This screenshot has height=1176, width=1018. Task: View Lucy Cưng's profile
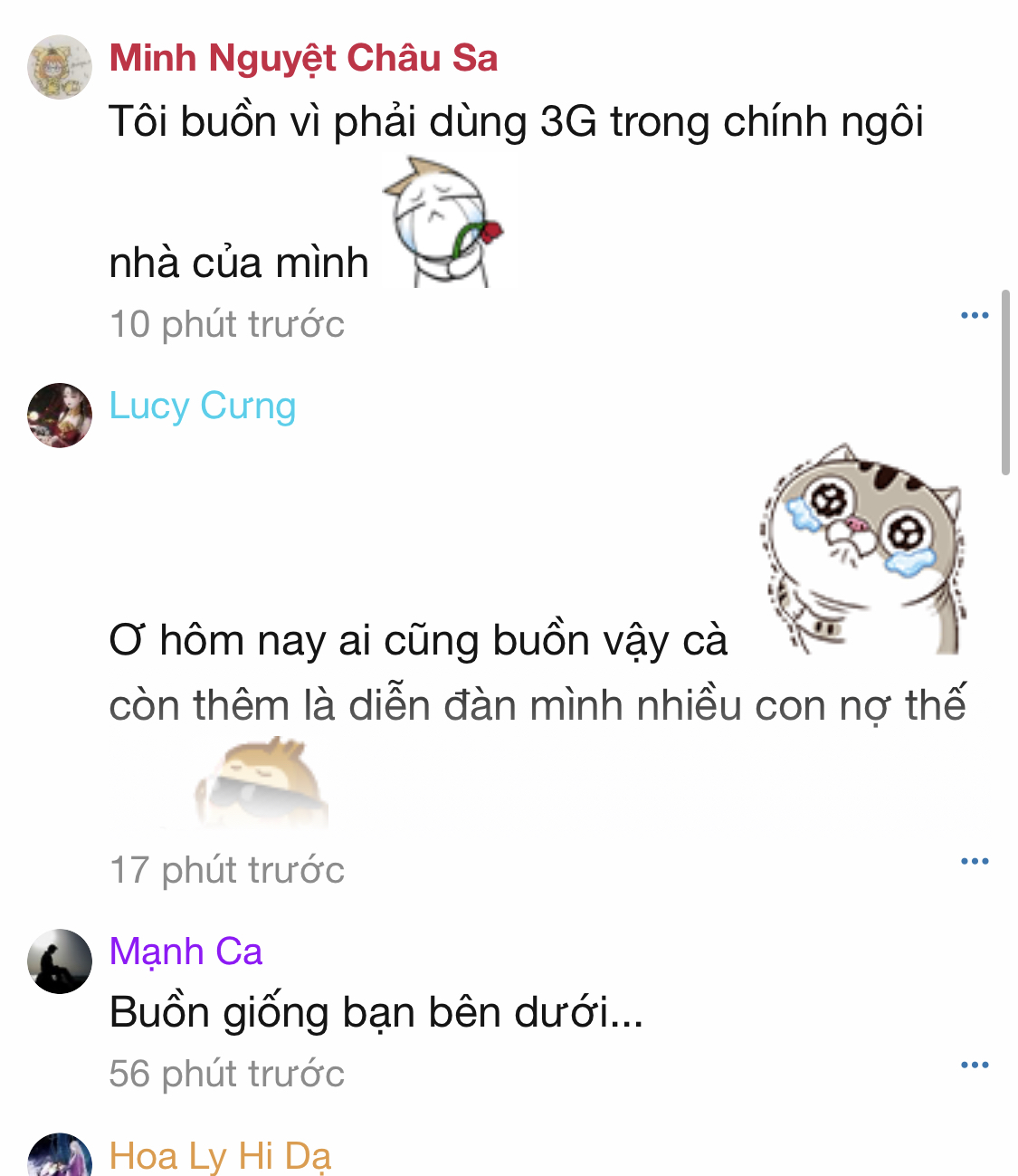(202, 406)
